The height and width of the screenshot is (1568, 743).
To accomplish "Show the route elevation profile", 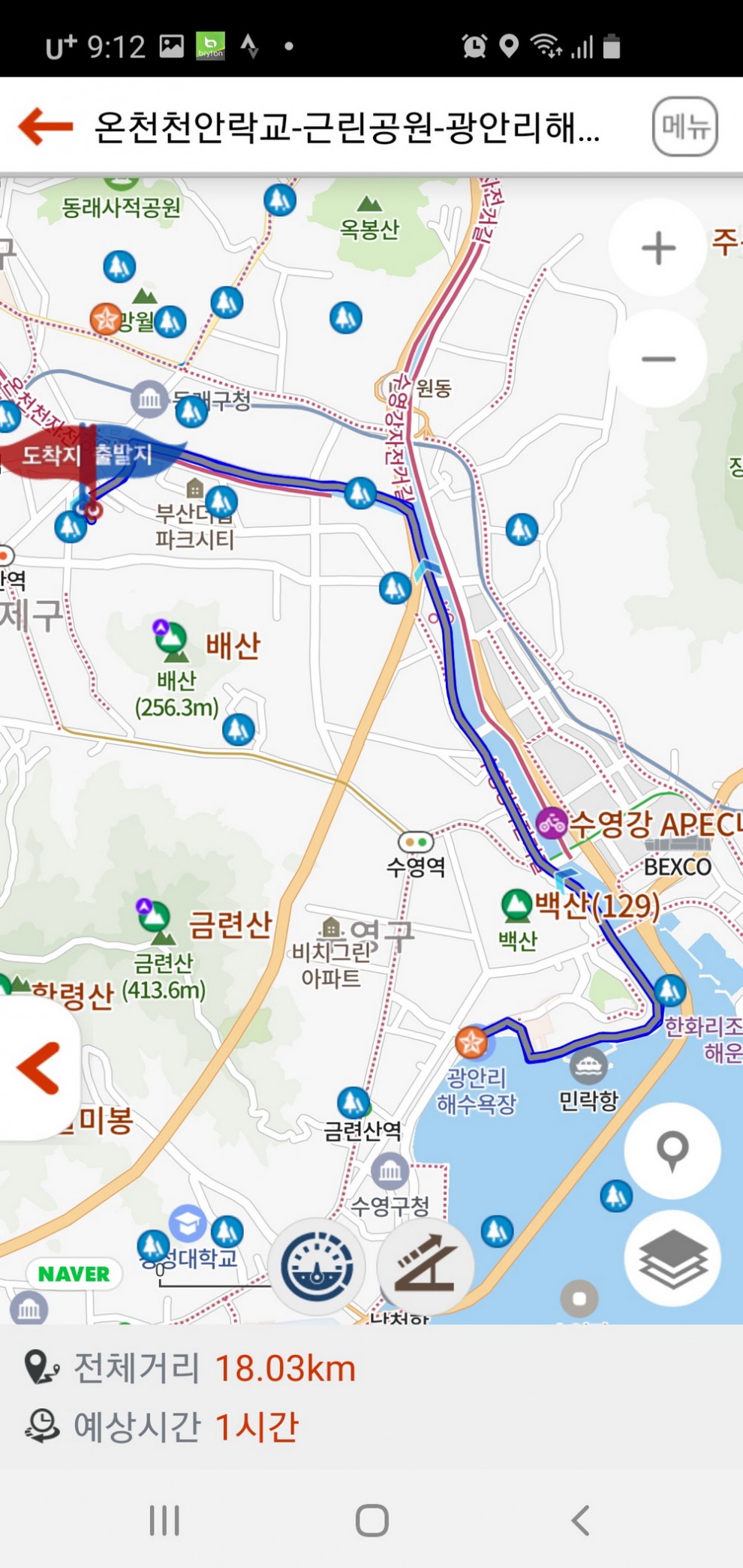I will click(426, 1267).
